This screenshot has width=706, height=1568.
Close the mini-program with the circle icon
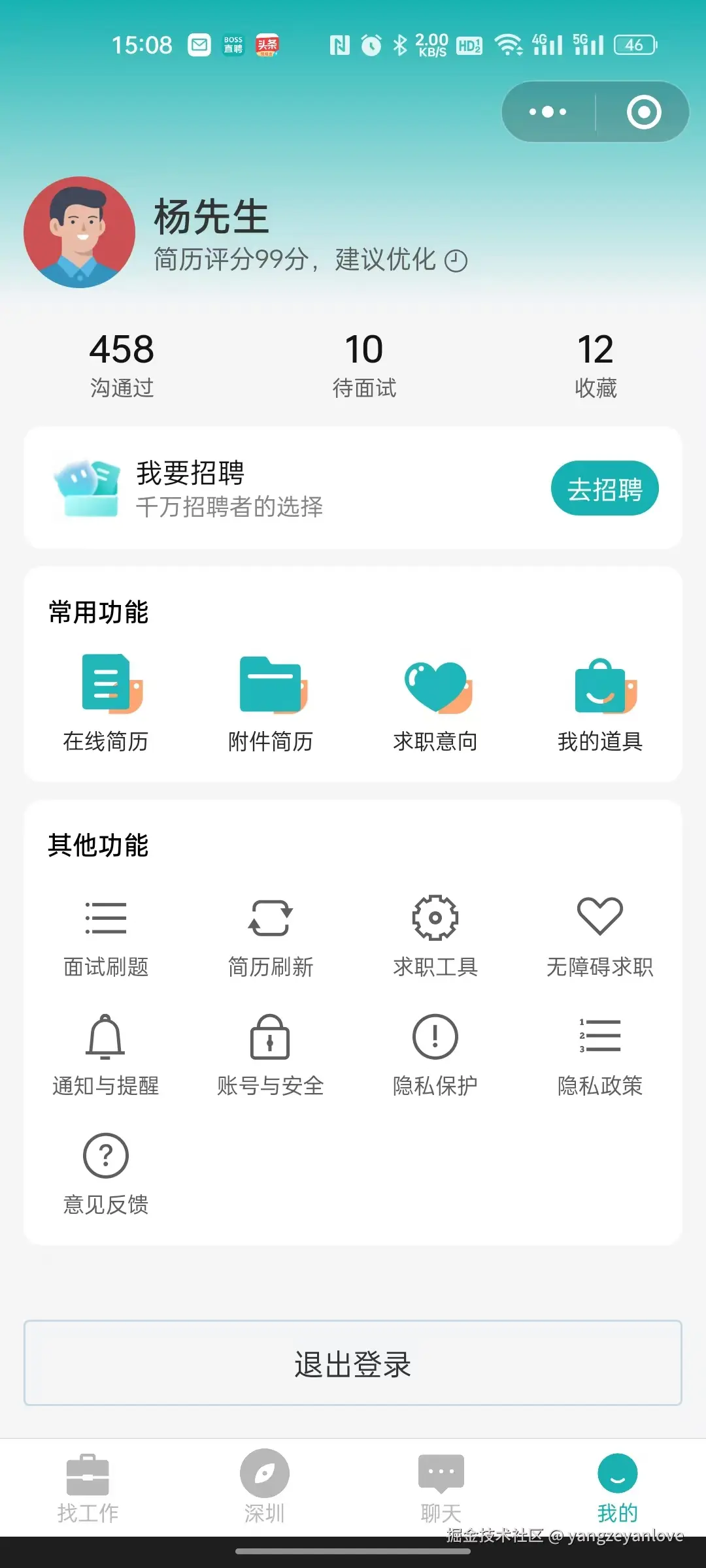point(644,112)
